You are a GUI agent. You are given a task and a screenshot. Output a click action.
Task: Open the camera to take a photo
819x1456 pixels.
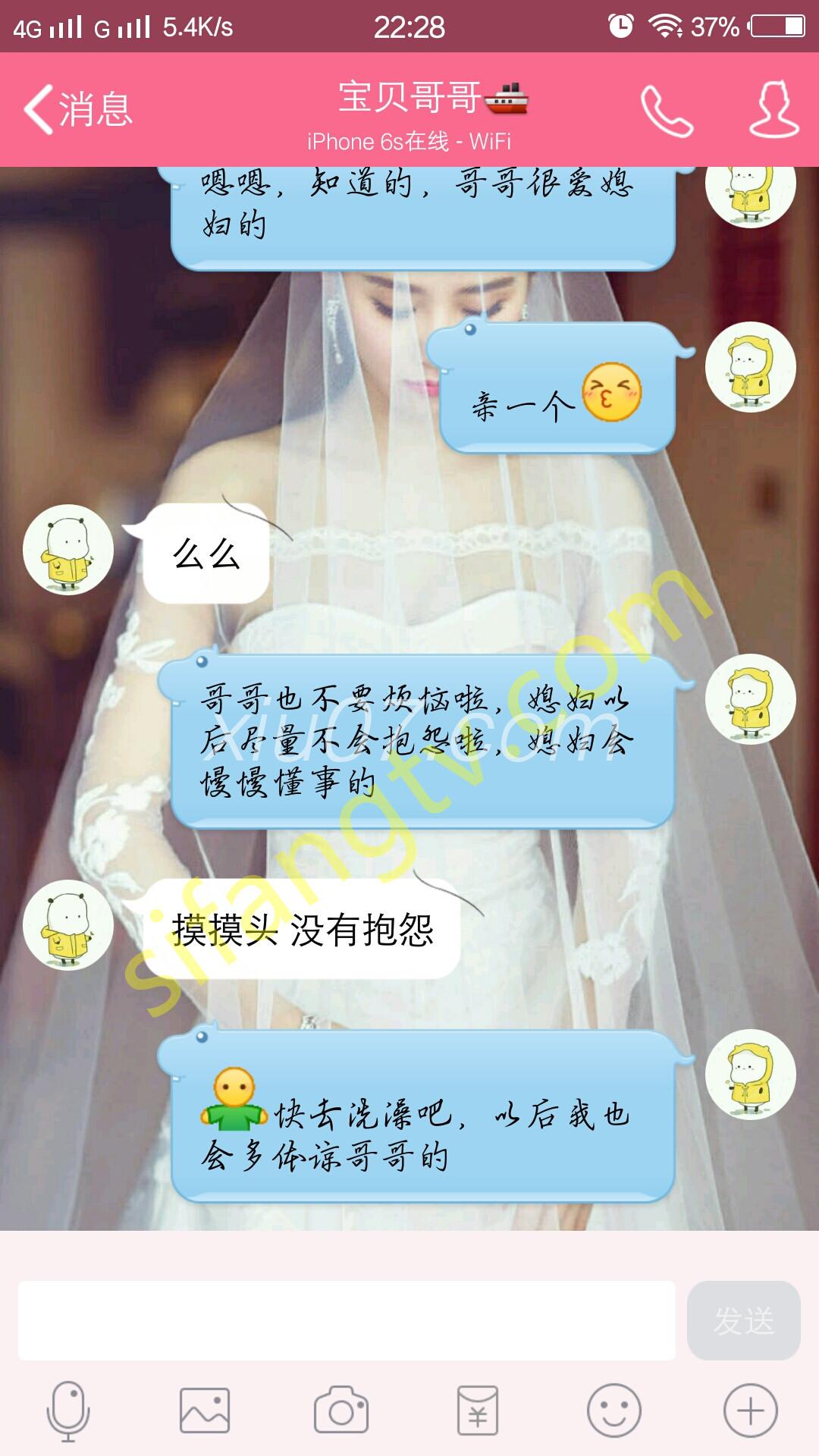pyautogui.click(x=341, y=1411)
